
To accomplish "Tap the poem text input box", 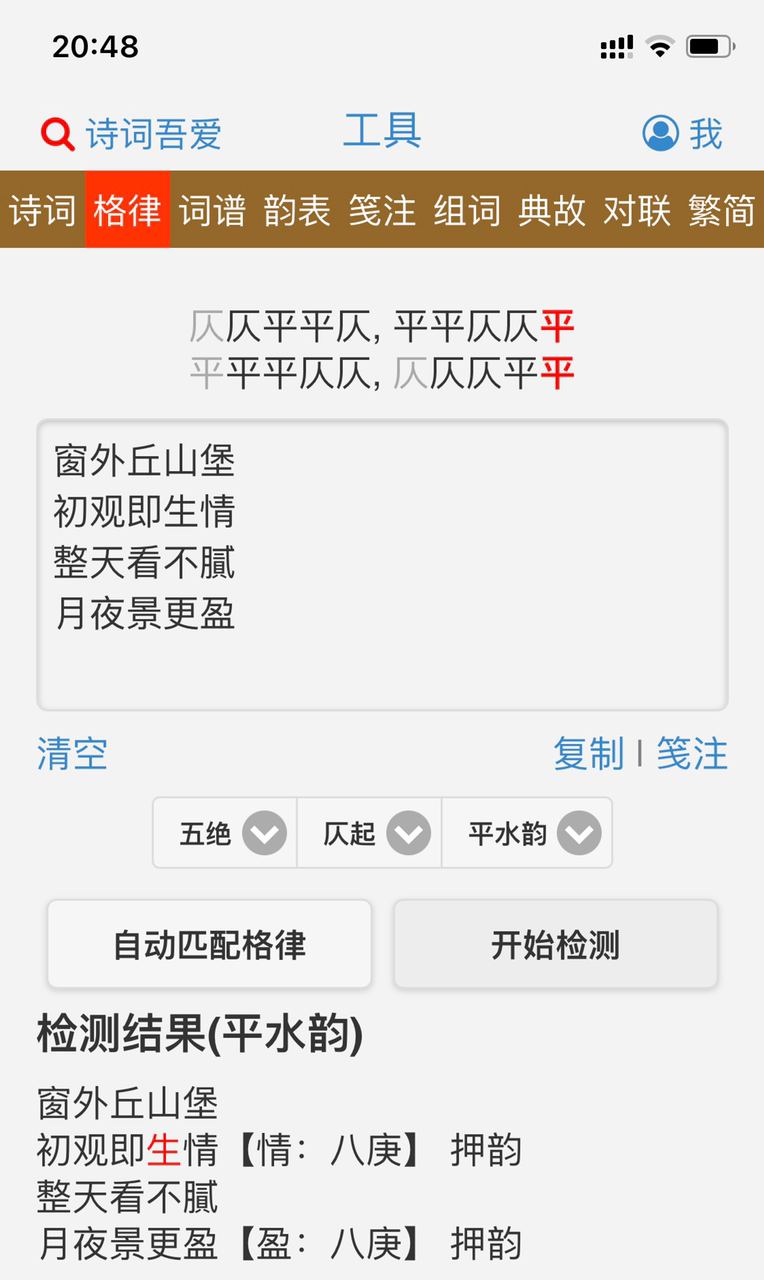I will [382, 565].
